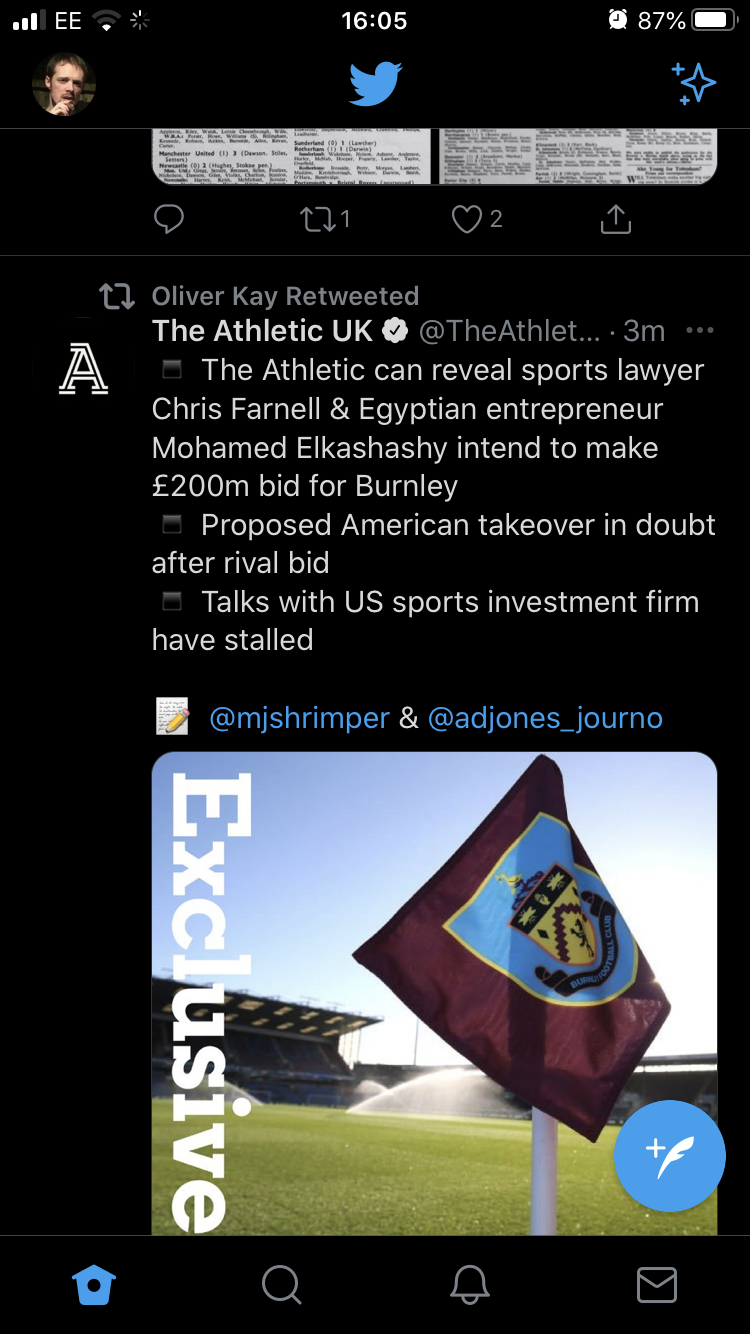
Task: Open the profile avatar menu
Action: coord(64,85)
